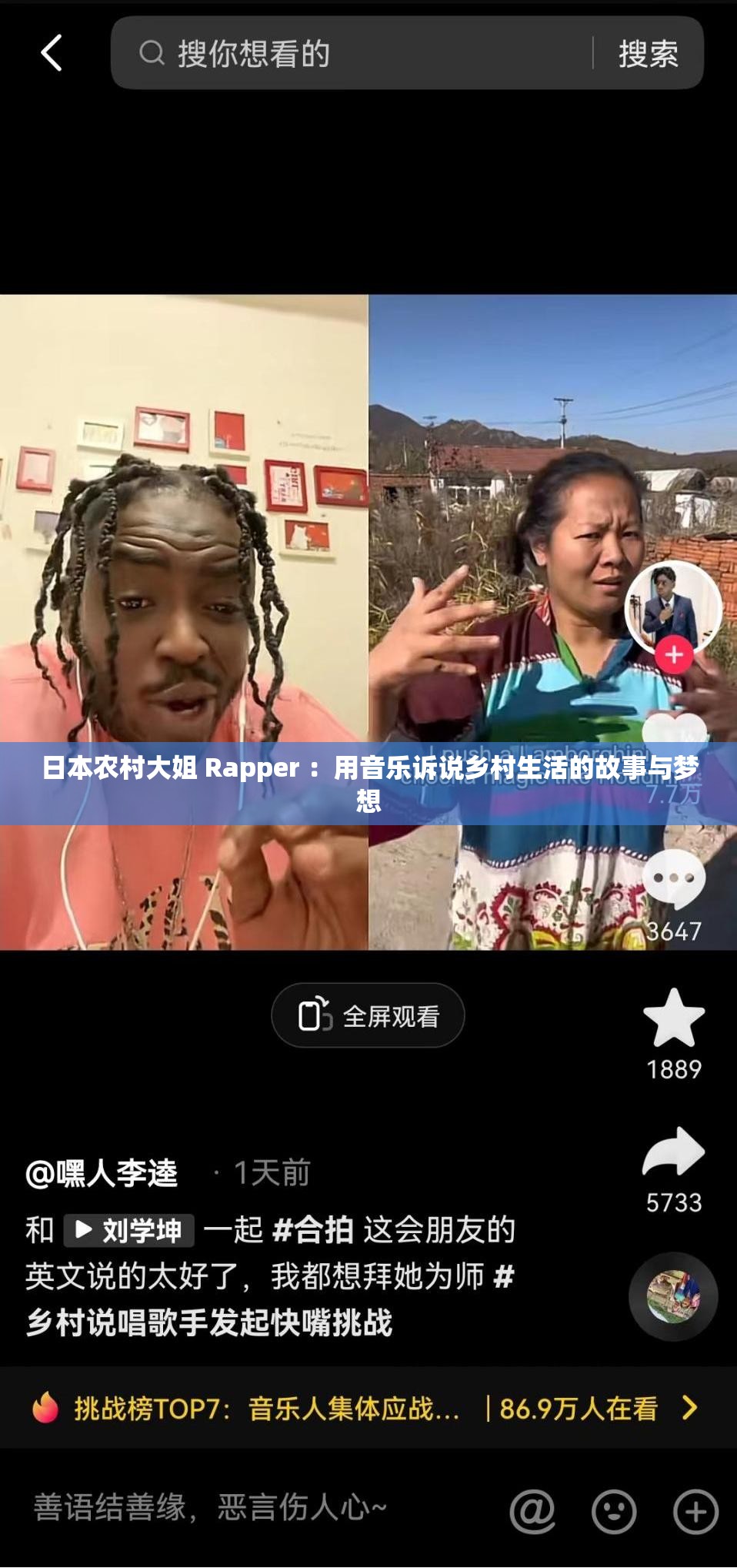
Task: Follow the creator with the plus button
Action: [673, 654]
